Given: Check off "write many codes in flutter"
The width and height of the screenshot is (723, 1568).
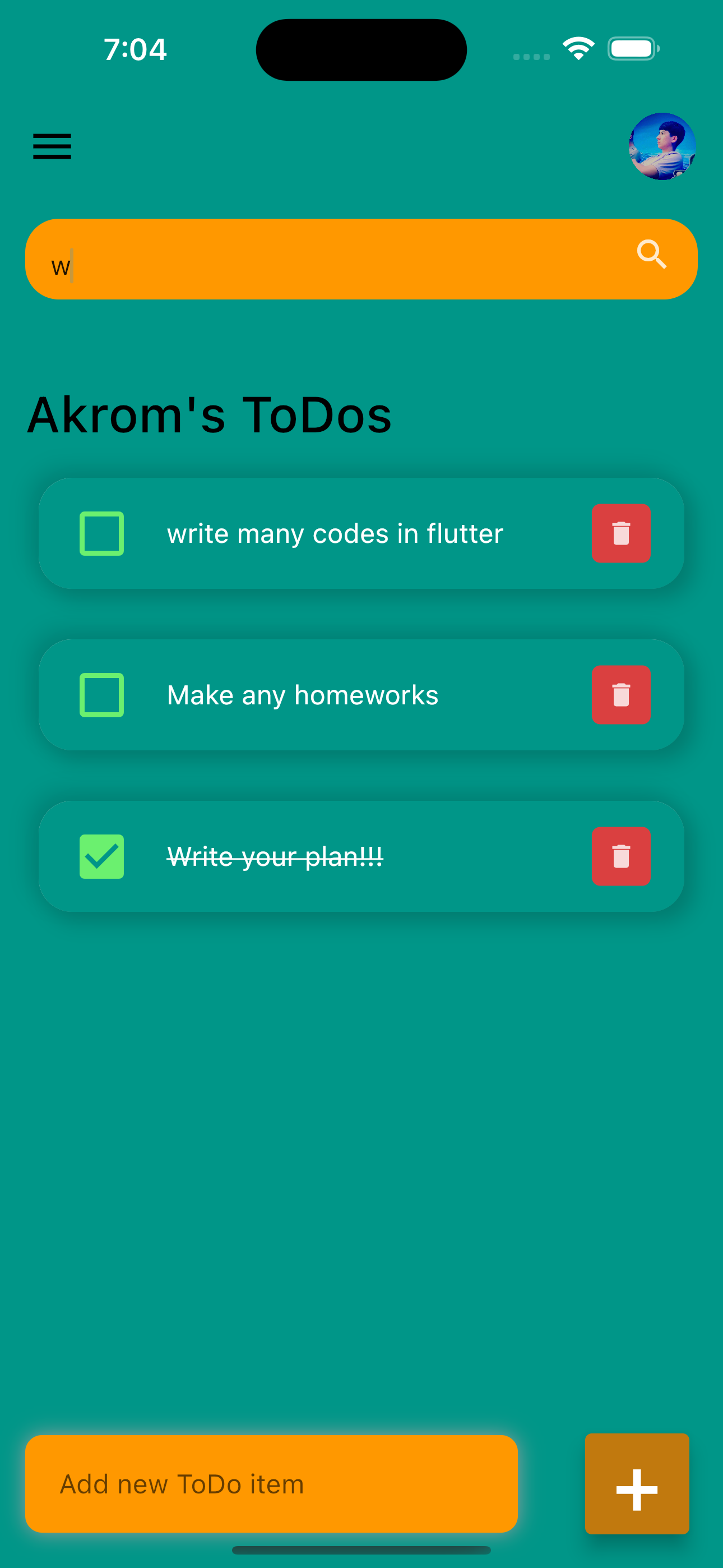Looking at the screenshot, I should pos(101,533).
